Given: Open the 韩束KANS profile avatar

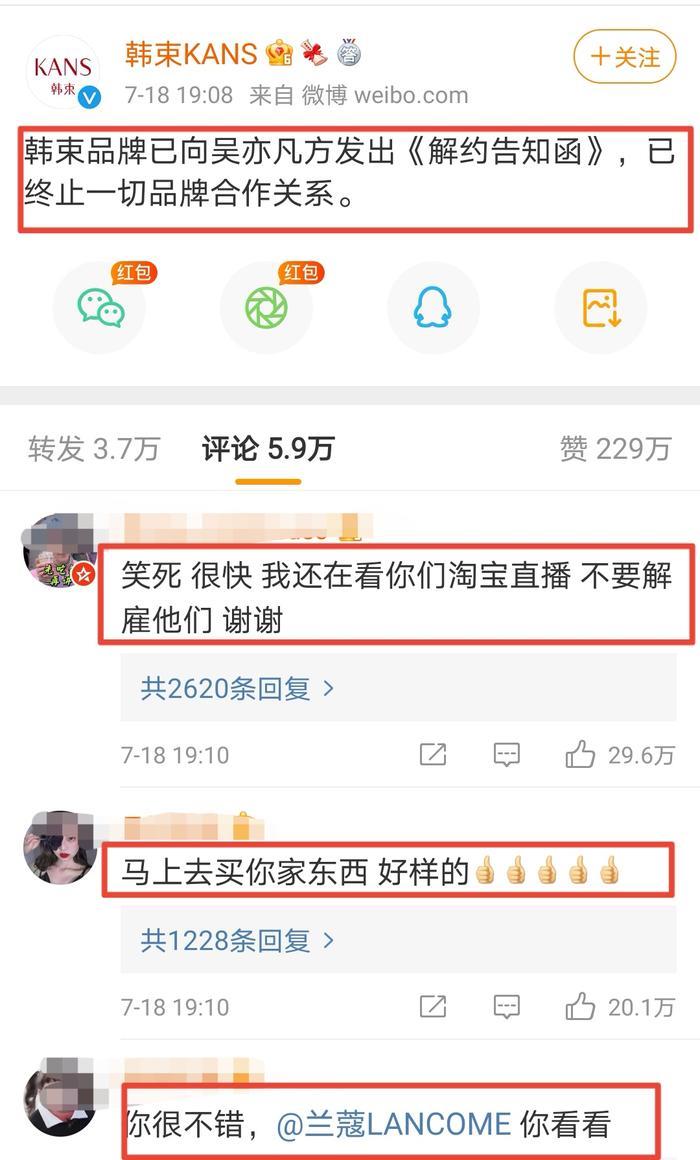Looking at the screenshot, I should click(63, 72).
